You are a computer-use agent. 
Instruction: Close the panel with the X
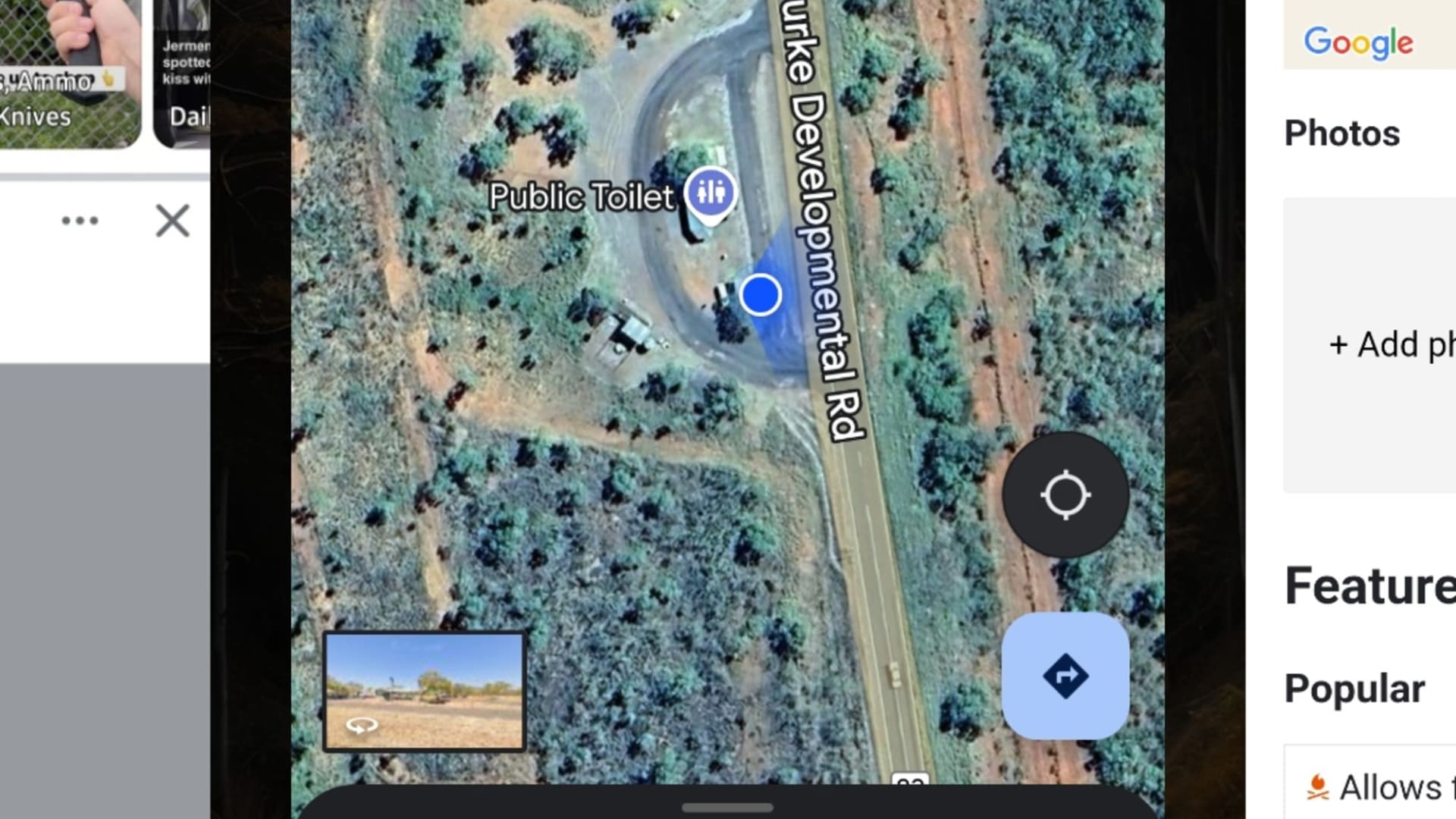pyautogui.click(x=172, y=221)
